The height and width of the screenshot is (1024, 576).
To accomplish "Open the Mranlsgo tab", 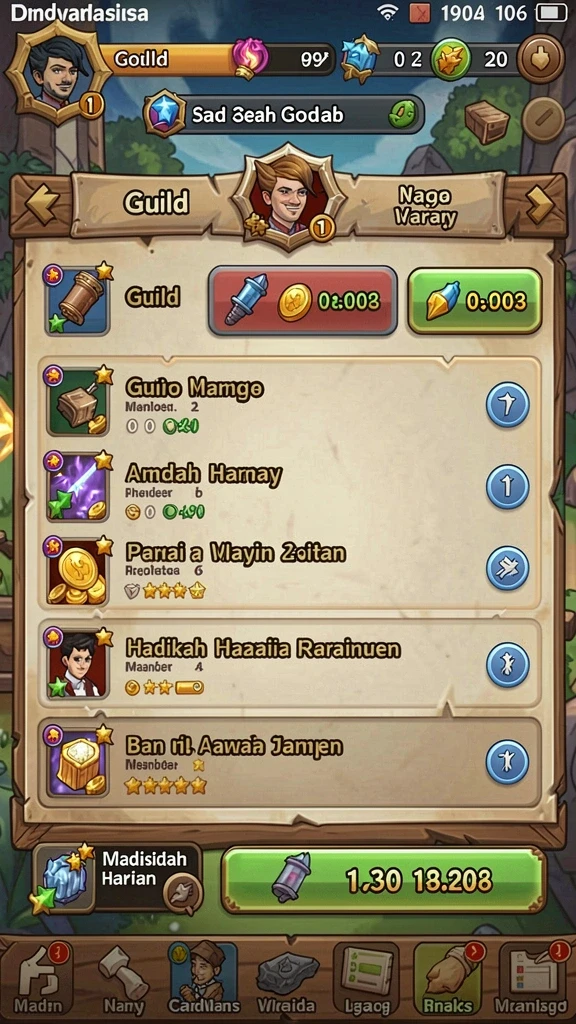I will click(x=531, y=978).
